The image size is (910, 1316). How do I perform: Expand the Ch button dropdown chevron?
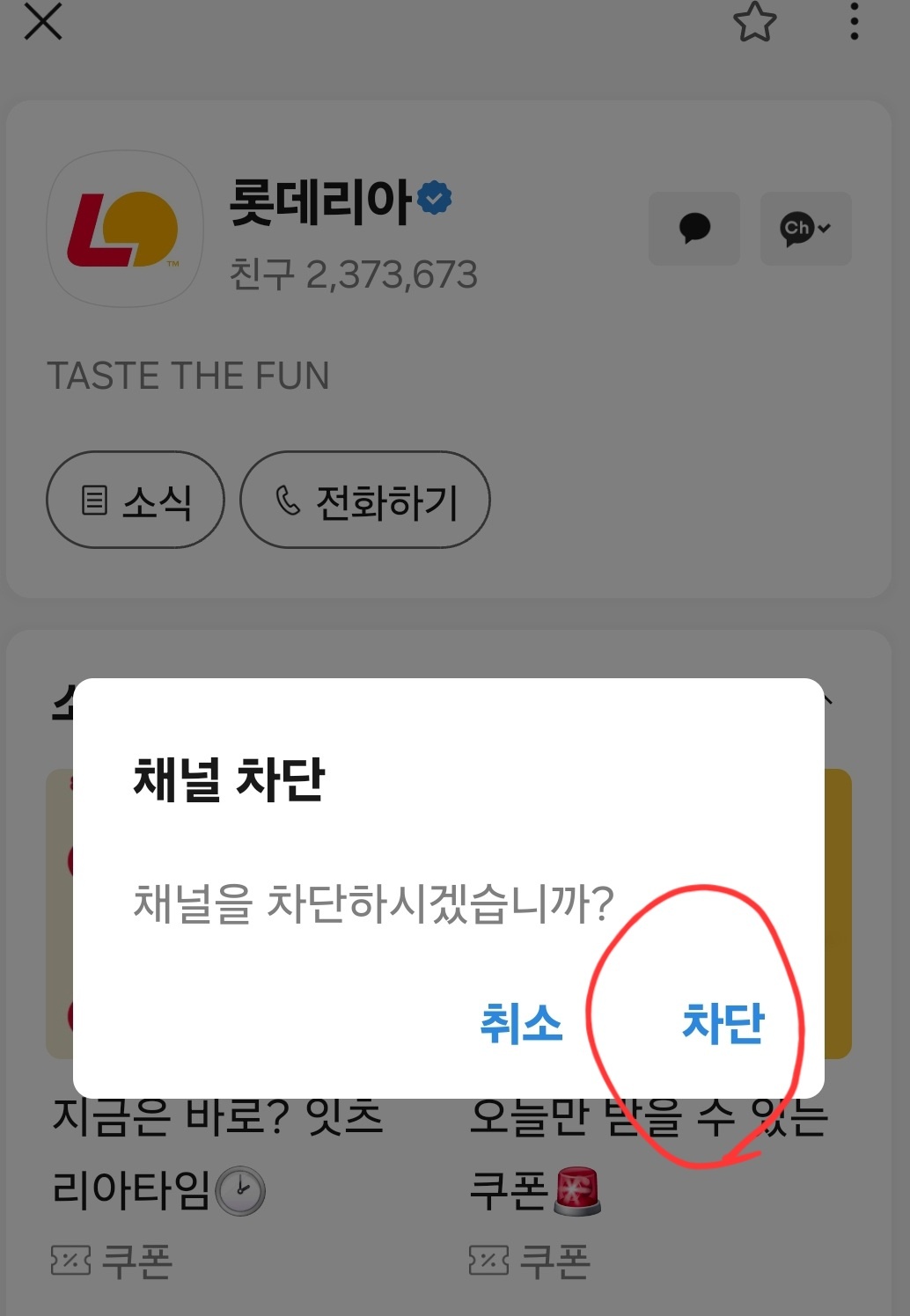pyautogui.click(x=824, y=229)
